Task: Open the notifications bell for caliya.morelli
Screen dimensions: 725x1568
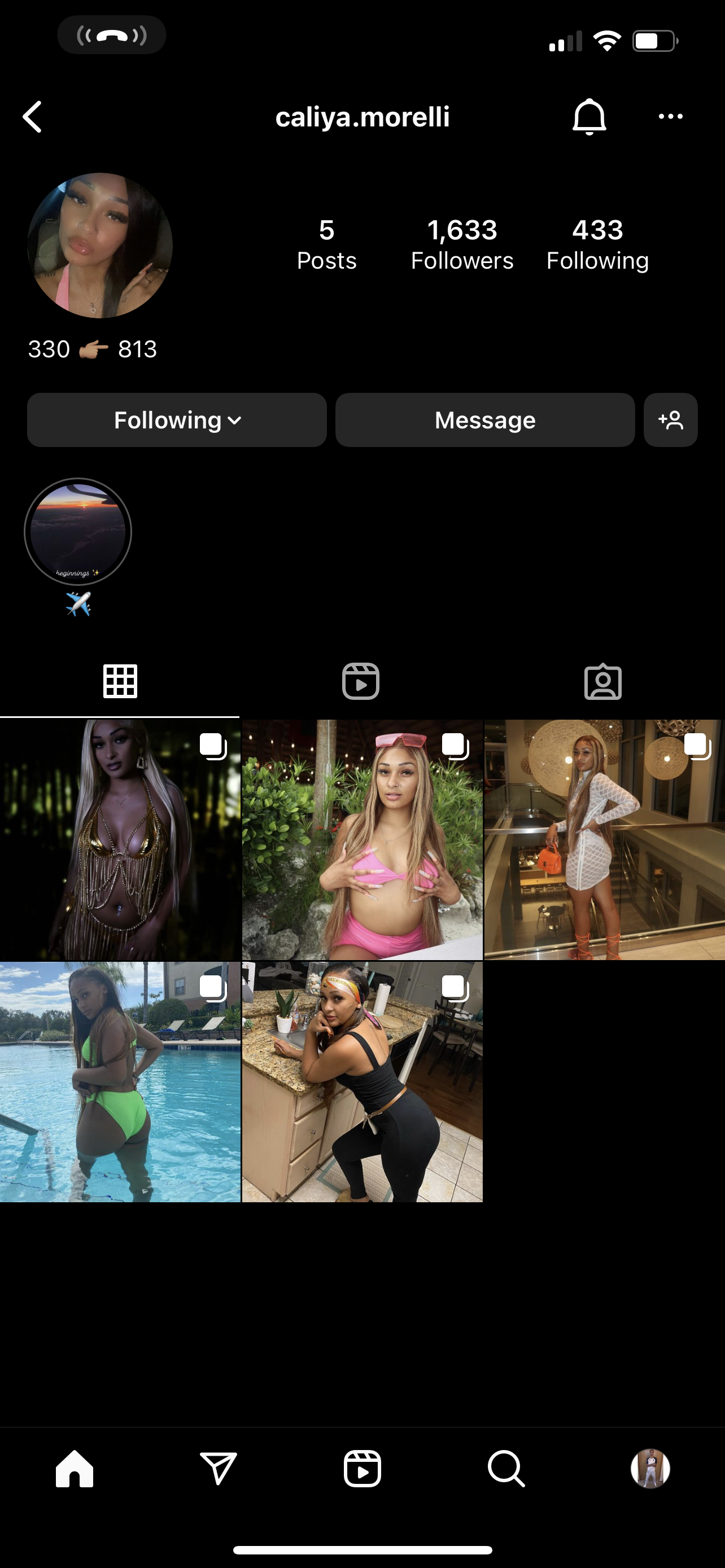Action: (x=589, y=116)
